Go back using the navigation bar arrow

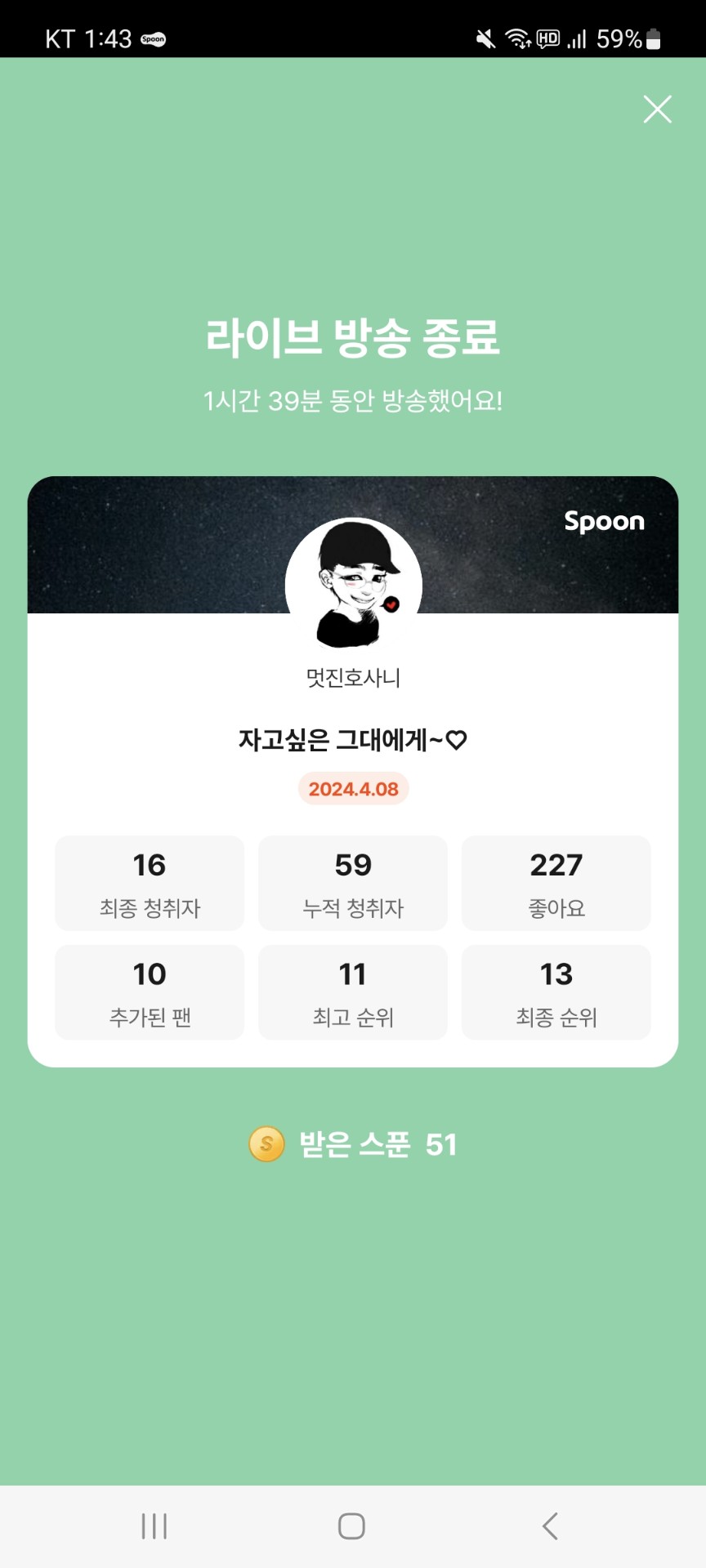(550, 1526)
